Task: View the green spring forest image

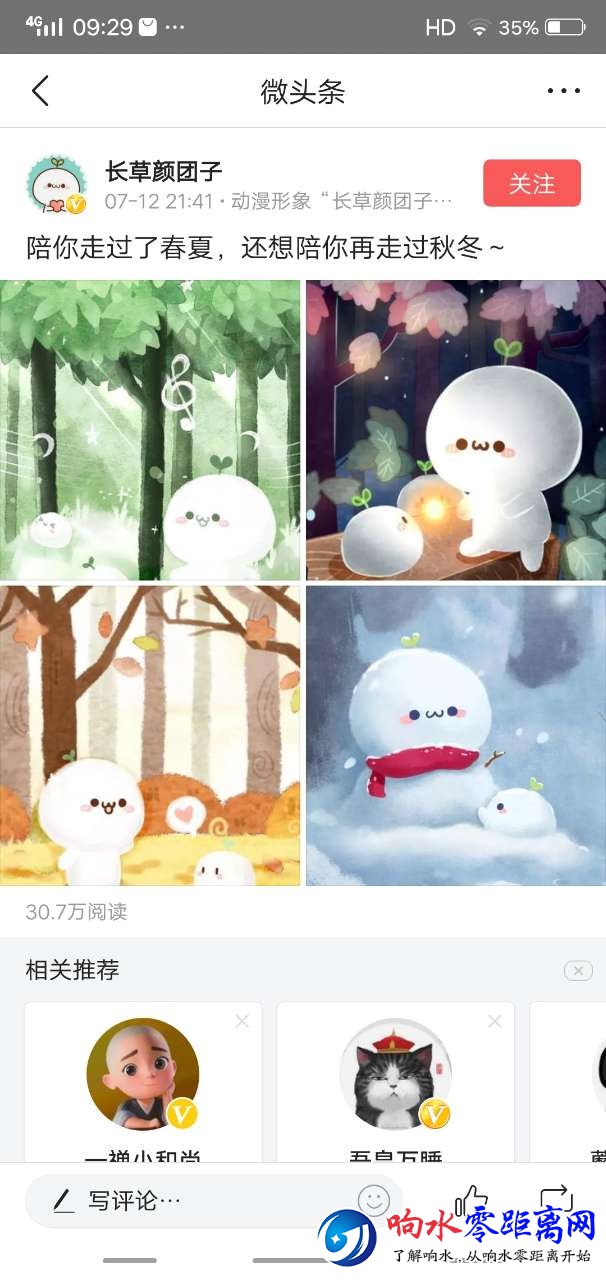Action: coord(150,430)
